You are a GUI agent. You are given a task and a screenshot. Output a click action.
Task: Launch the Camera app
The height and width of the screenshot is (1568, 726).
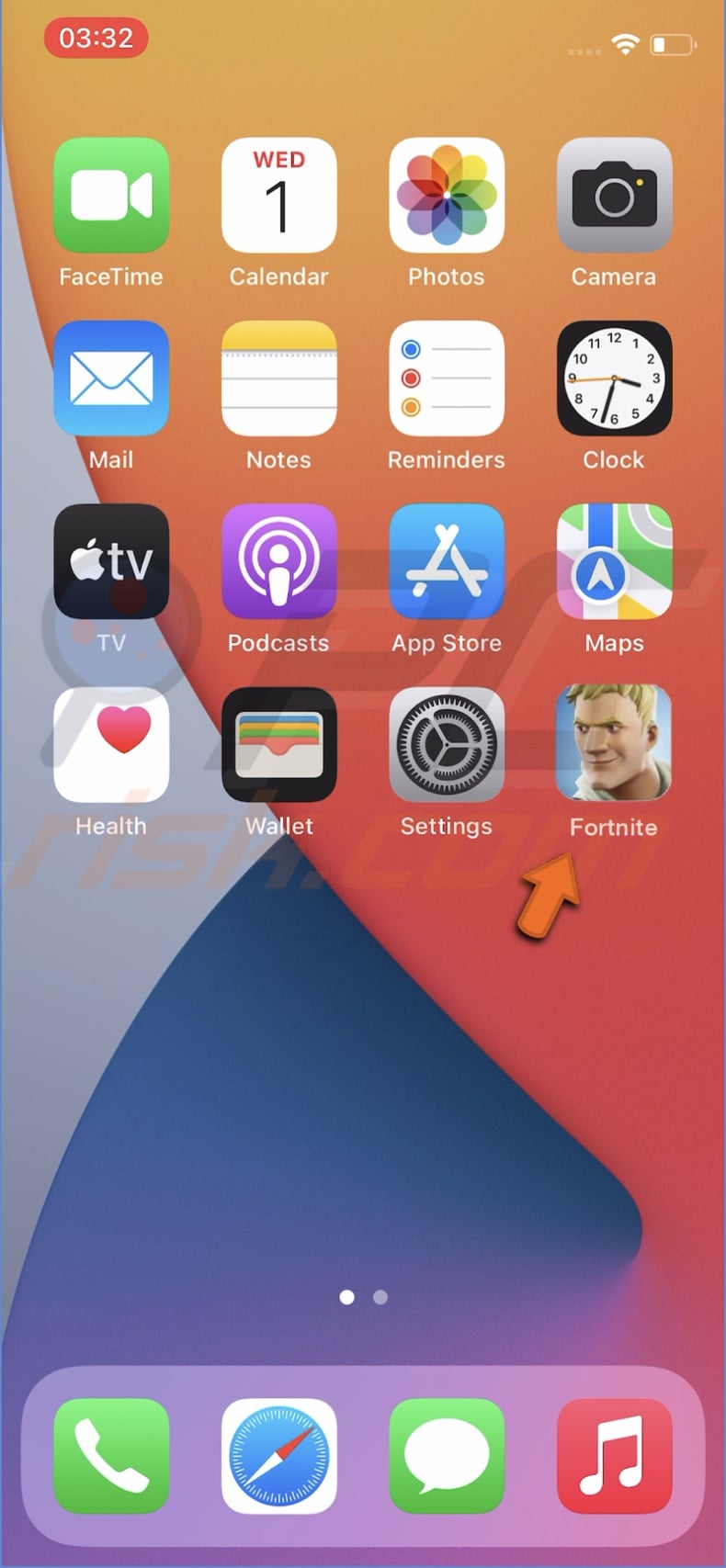pos(614,195)
